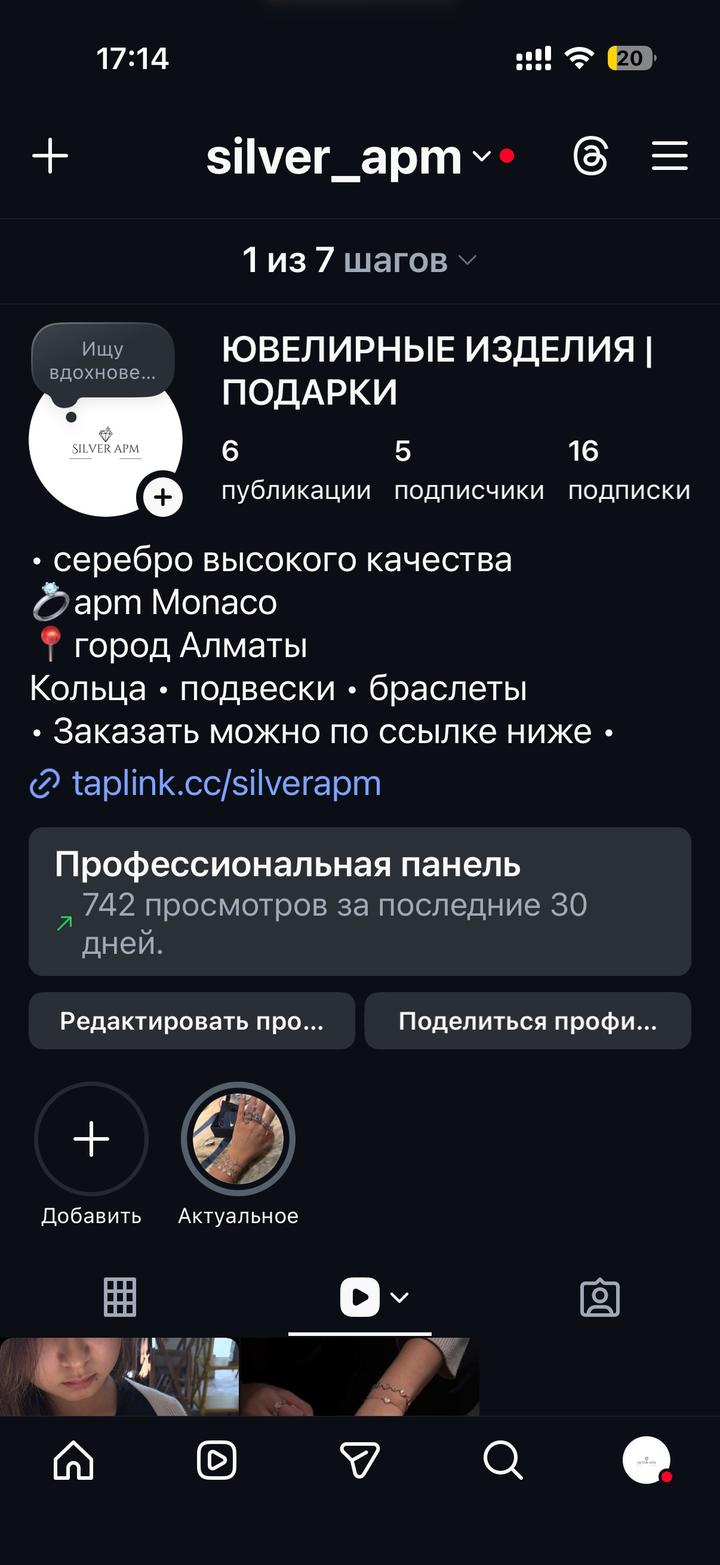Go to the Home feed
The width and height of the screenshot is (720, 1565).
73,1461
